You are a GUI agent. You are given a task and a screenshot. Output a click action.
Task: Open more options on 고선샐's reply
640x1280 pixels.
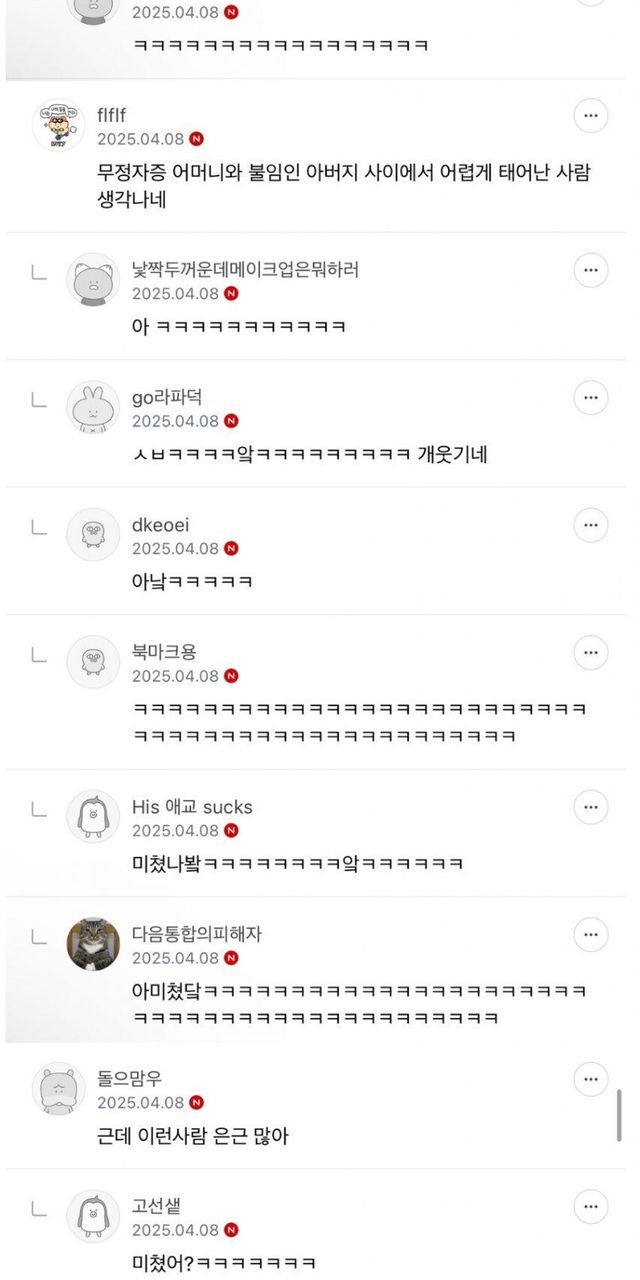[x=591, y=1207]
